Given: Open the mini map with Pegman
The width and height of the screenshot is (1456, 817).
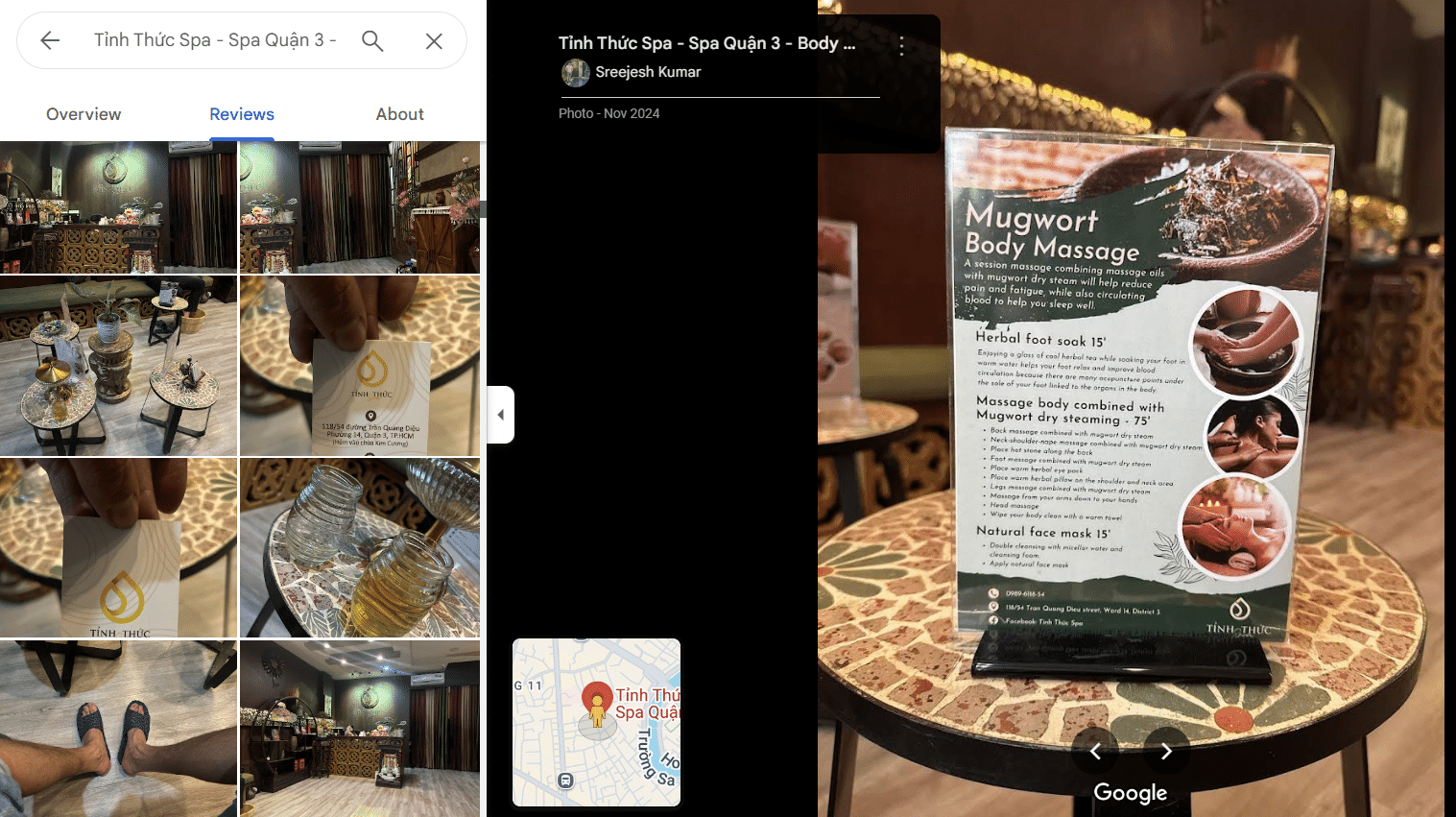Looking at the screenshot, I should click(x=596, y=722).
